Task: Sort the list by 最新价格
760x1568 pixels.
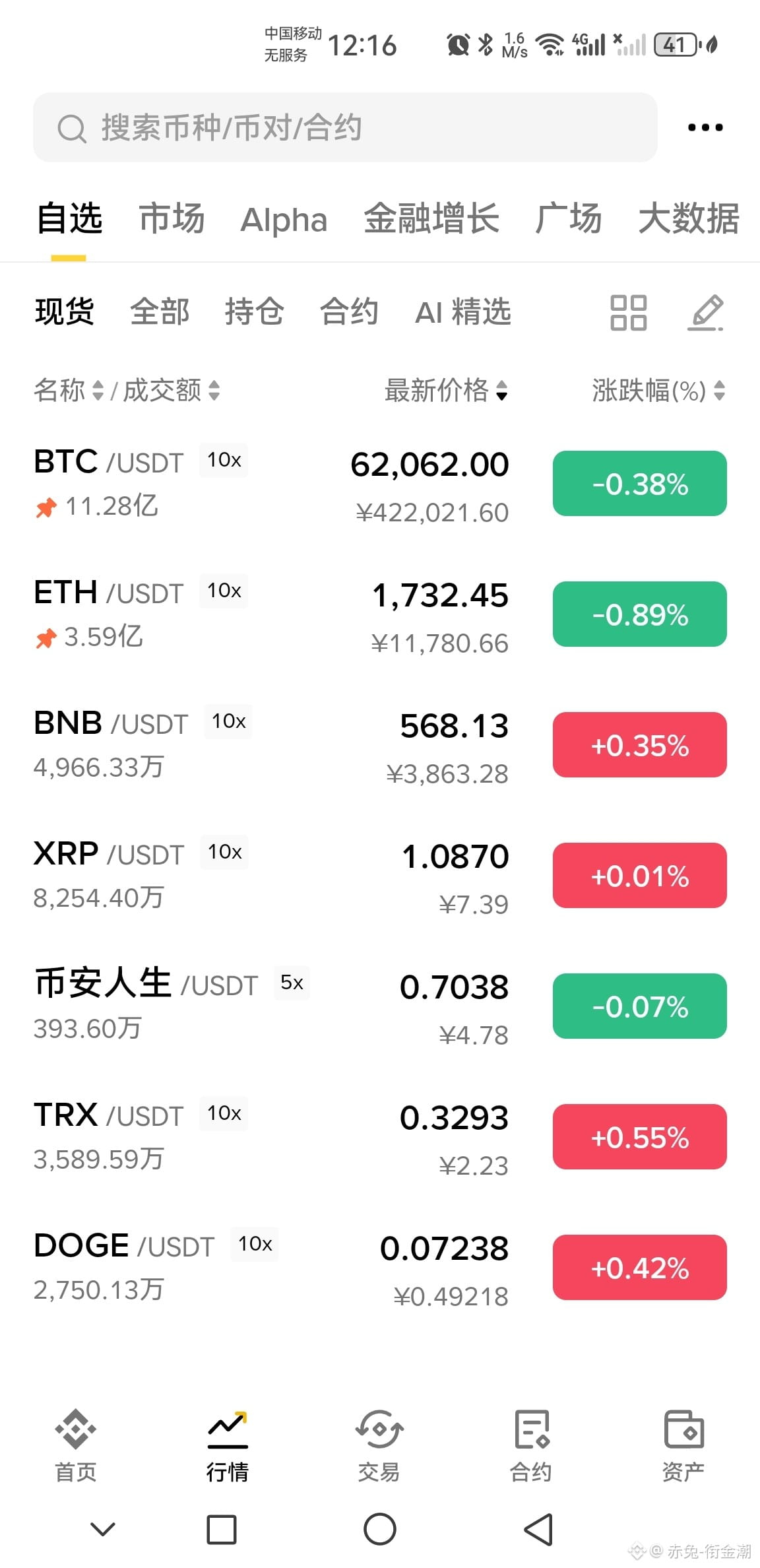Action: [446, 390]
